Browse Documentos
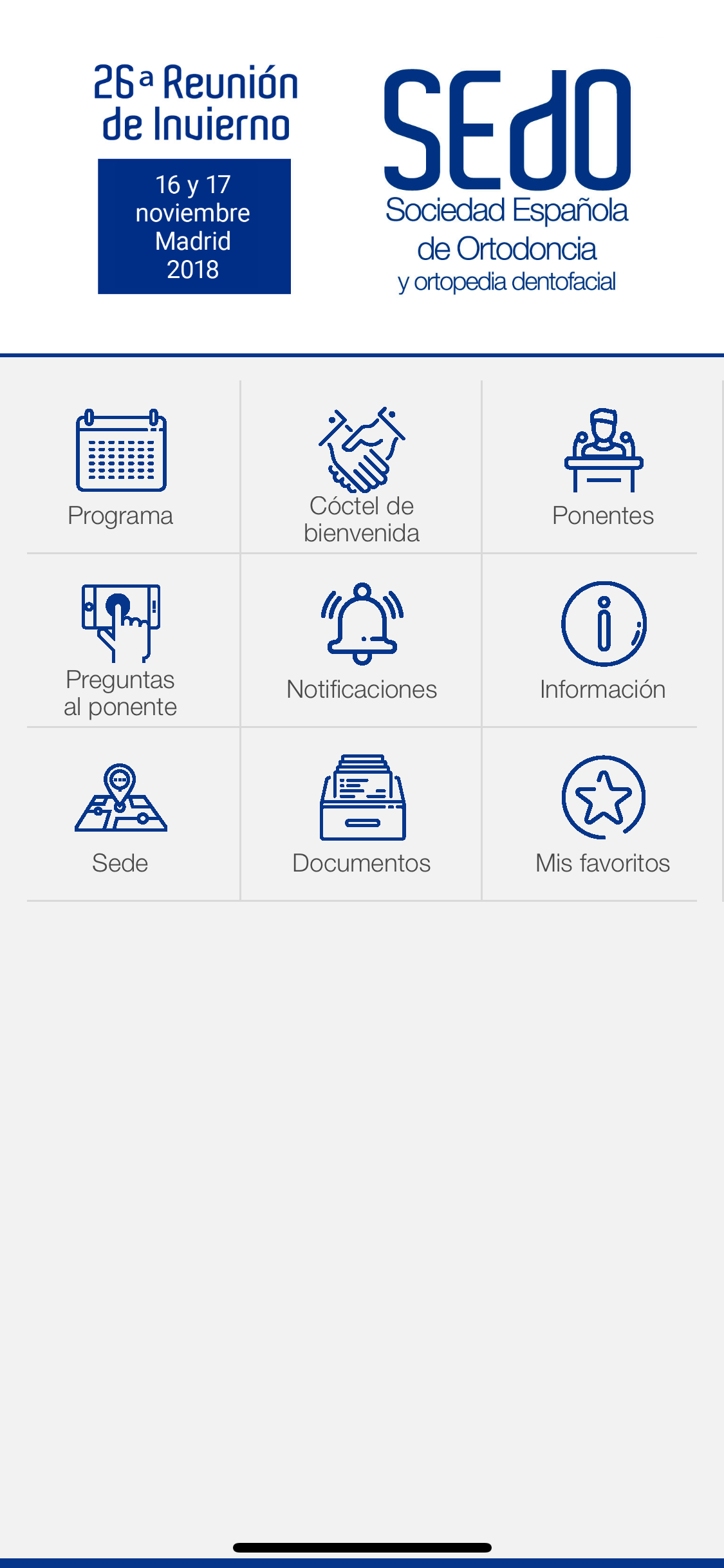 click(x=361, y=815)
